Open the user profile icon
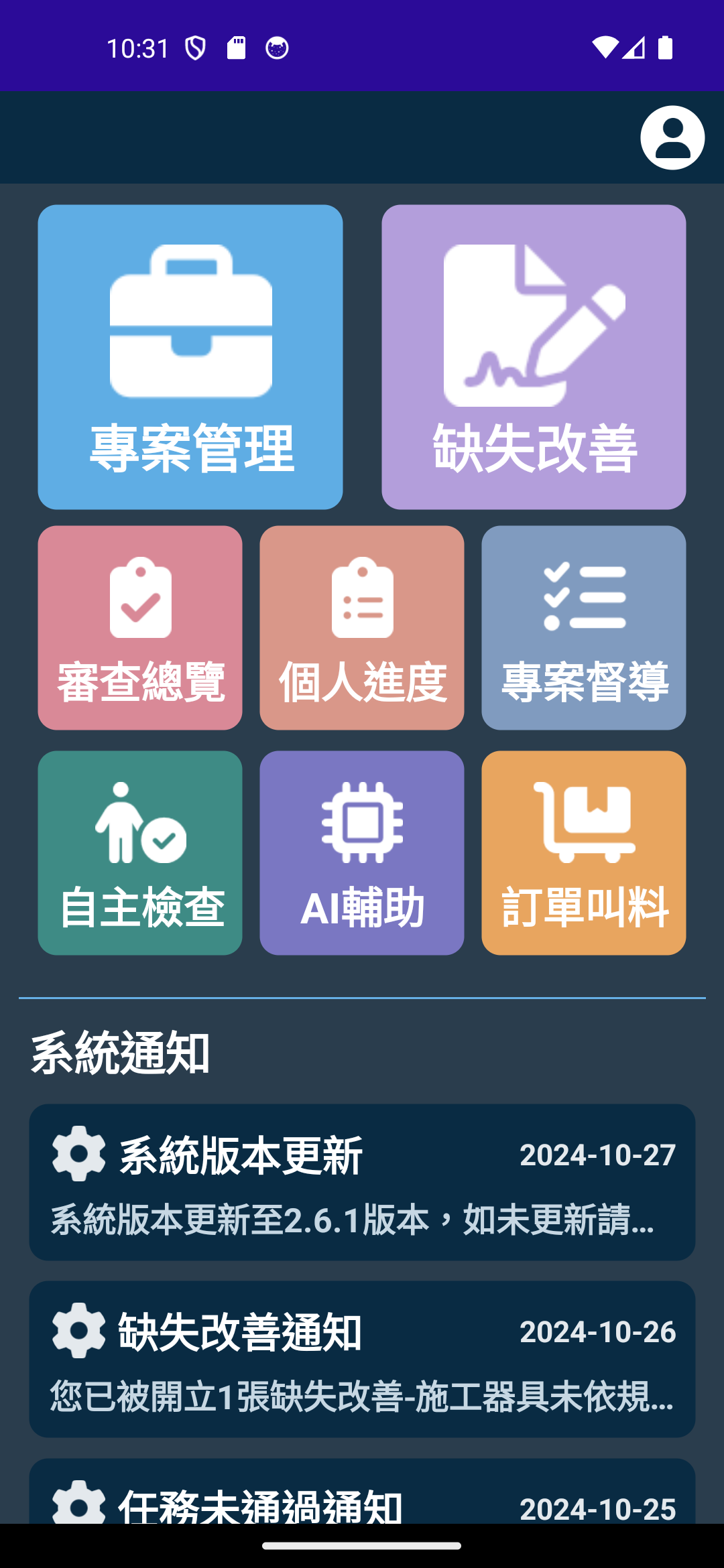The height and width of the screenshot is (1568, 724). (x=672, y=137)
